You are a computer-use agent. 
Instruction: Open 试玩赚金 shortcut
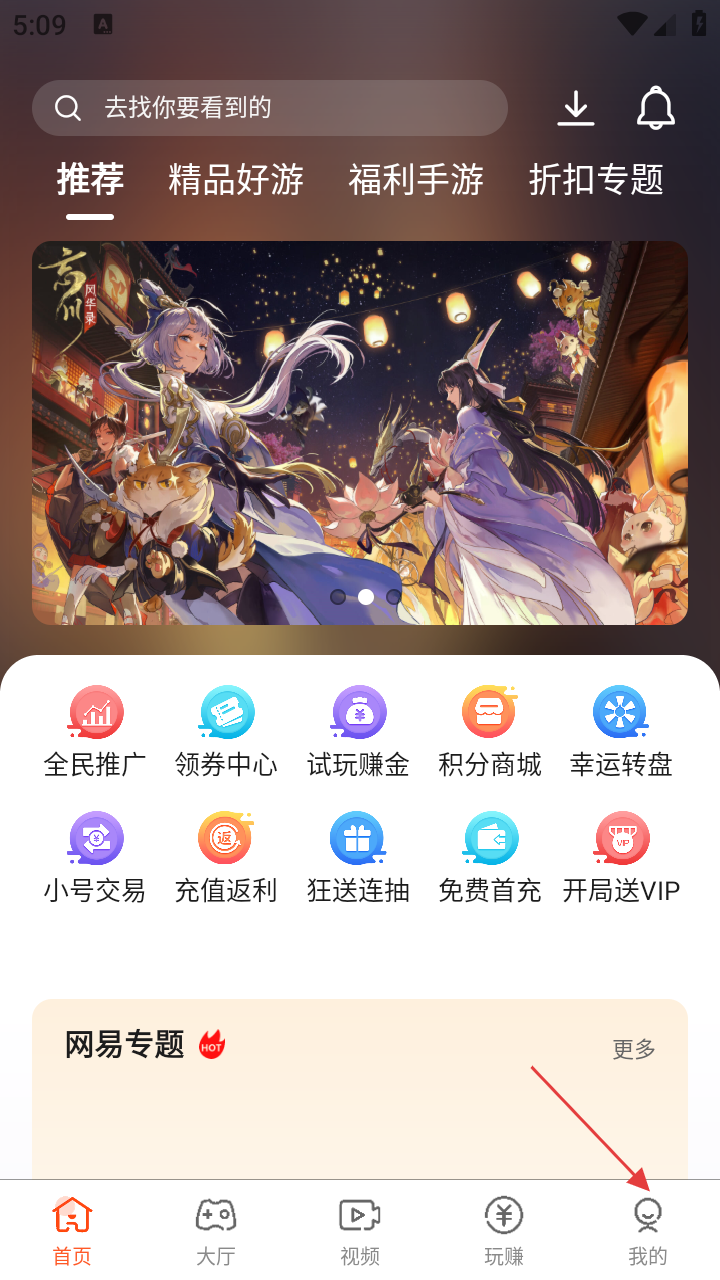pyautogui.click(x=358, y=732)
